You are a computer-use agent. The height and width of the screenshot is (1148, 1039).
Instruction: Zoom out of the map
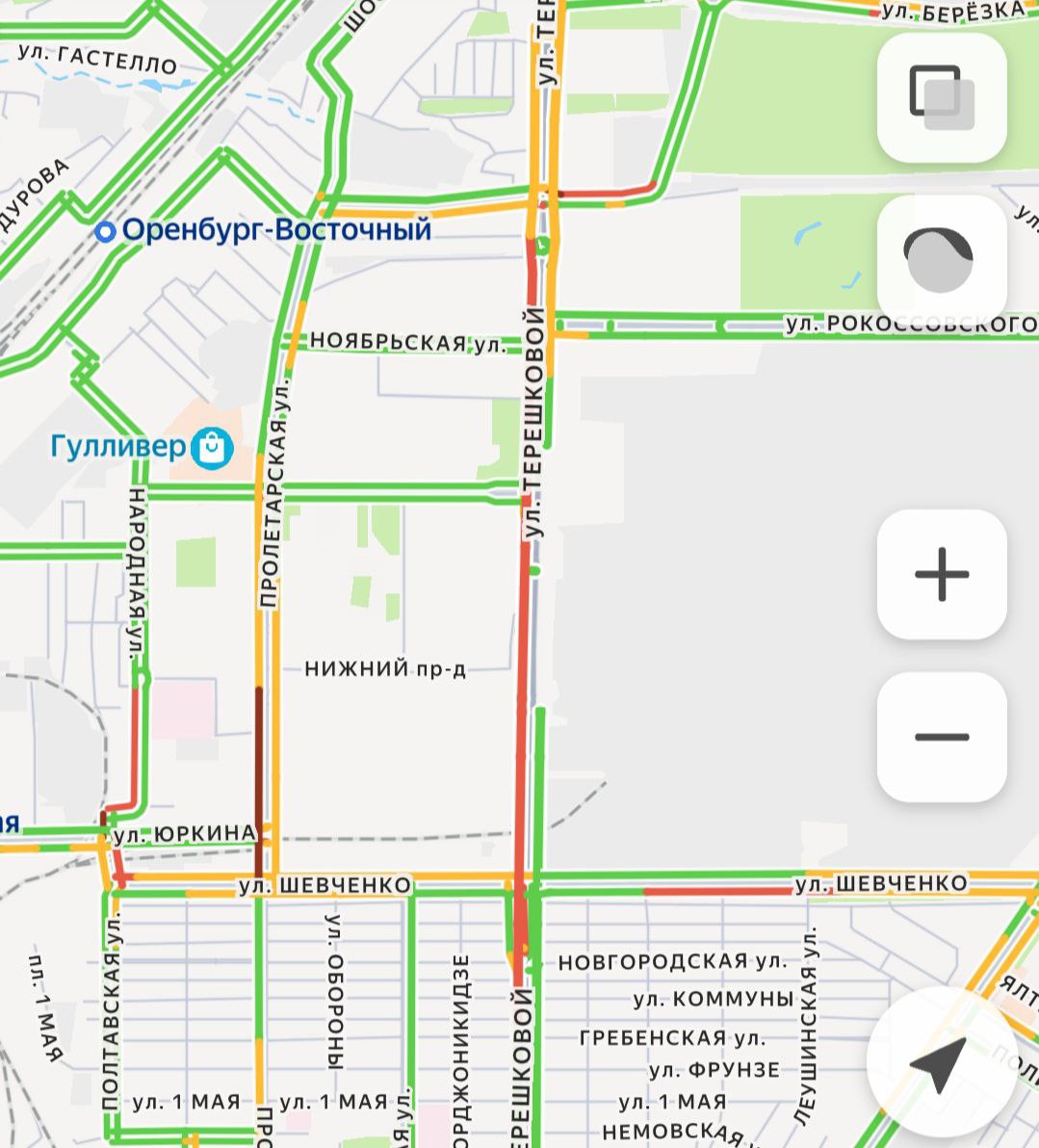tap(942, 737)
